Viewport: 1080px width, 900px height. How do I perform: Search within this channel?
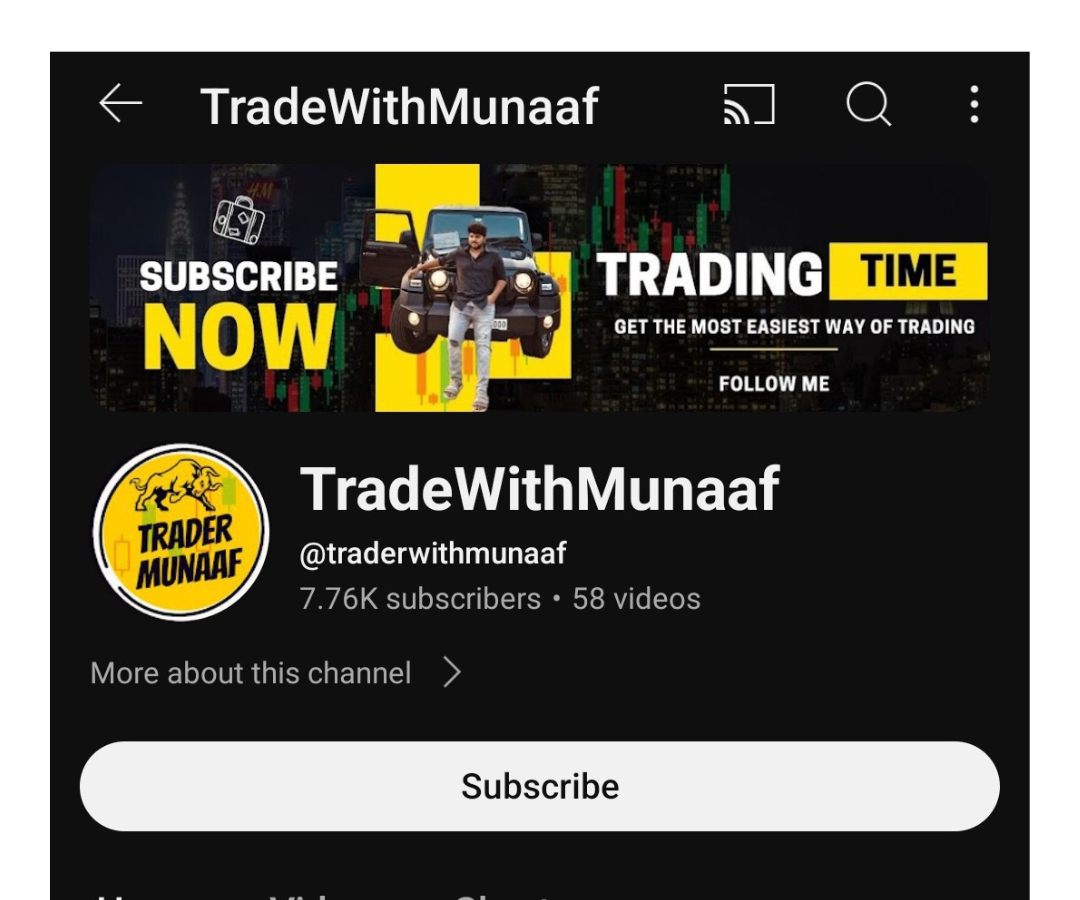point(868,105)
